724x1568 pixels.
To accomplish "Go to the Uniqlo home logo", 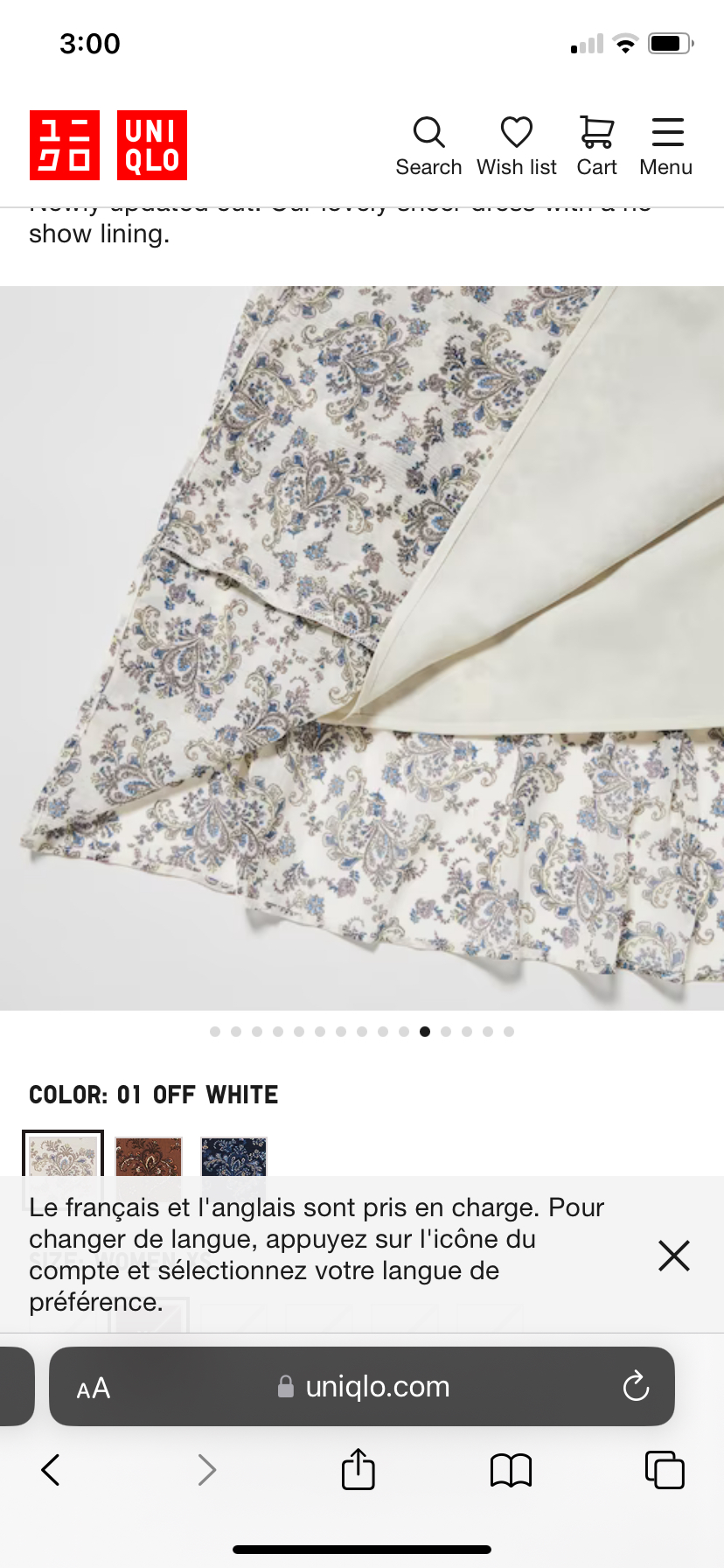I will click(x=108, y=145).
